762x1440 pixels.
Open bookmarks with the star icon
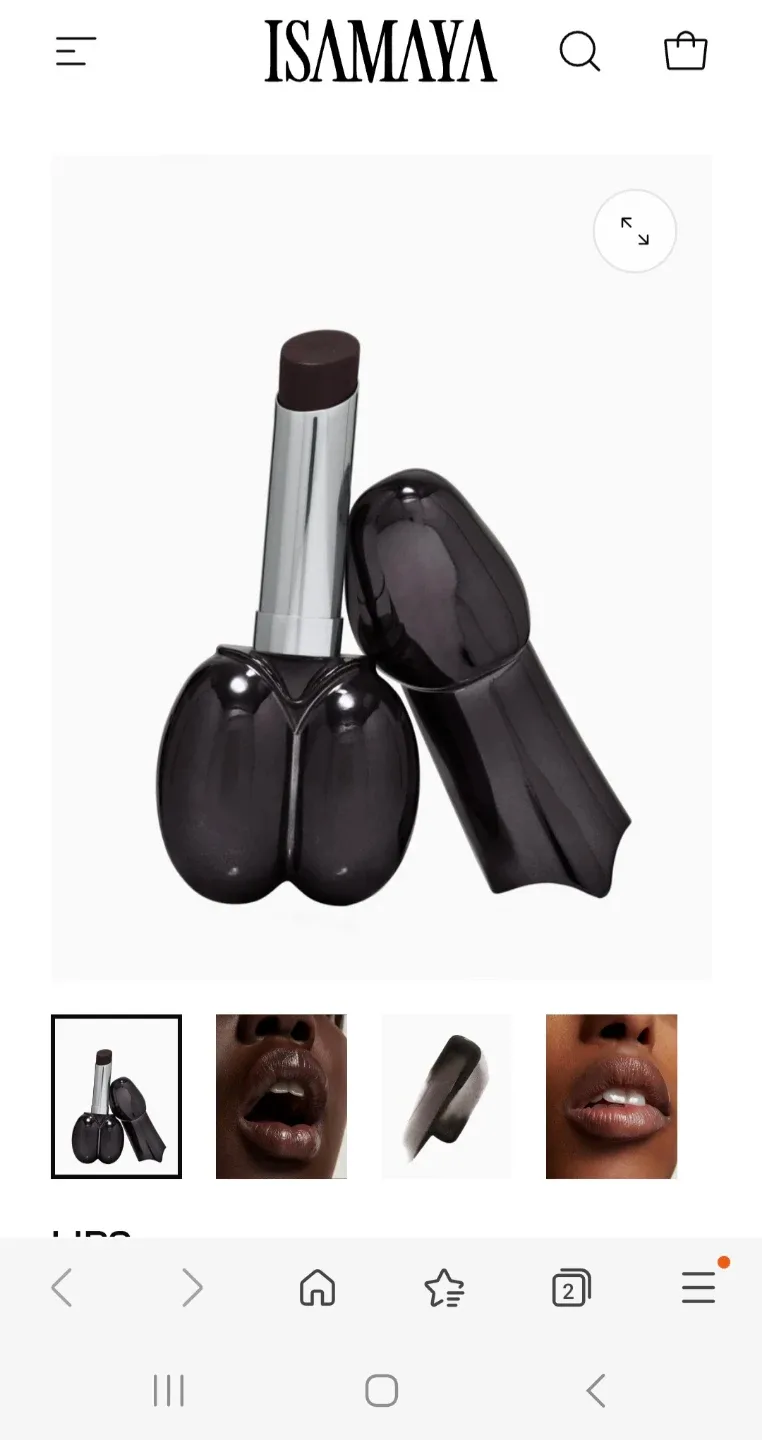[x=445, y=1288]
